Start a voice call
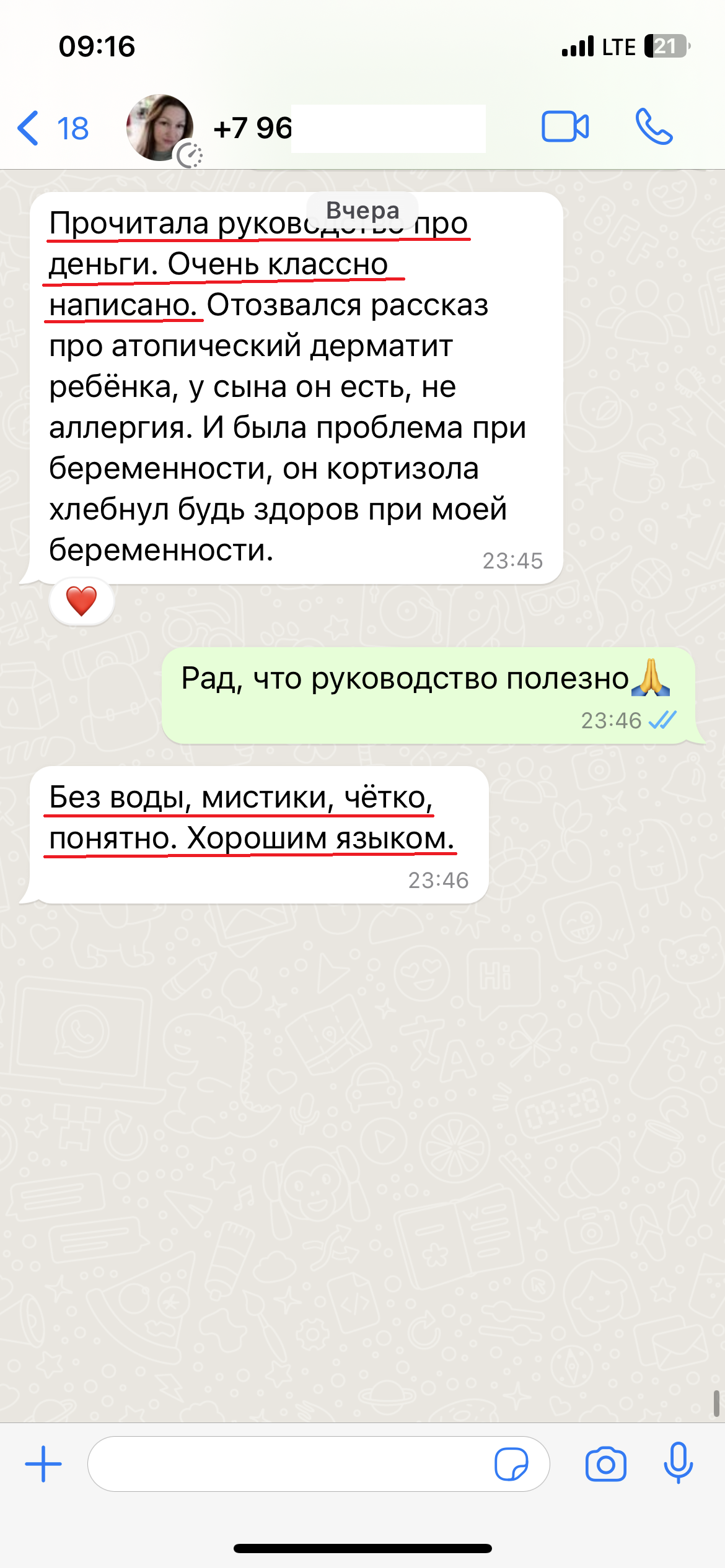Screen dimensions: 725x1568 click(653, 127)
